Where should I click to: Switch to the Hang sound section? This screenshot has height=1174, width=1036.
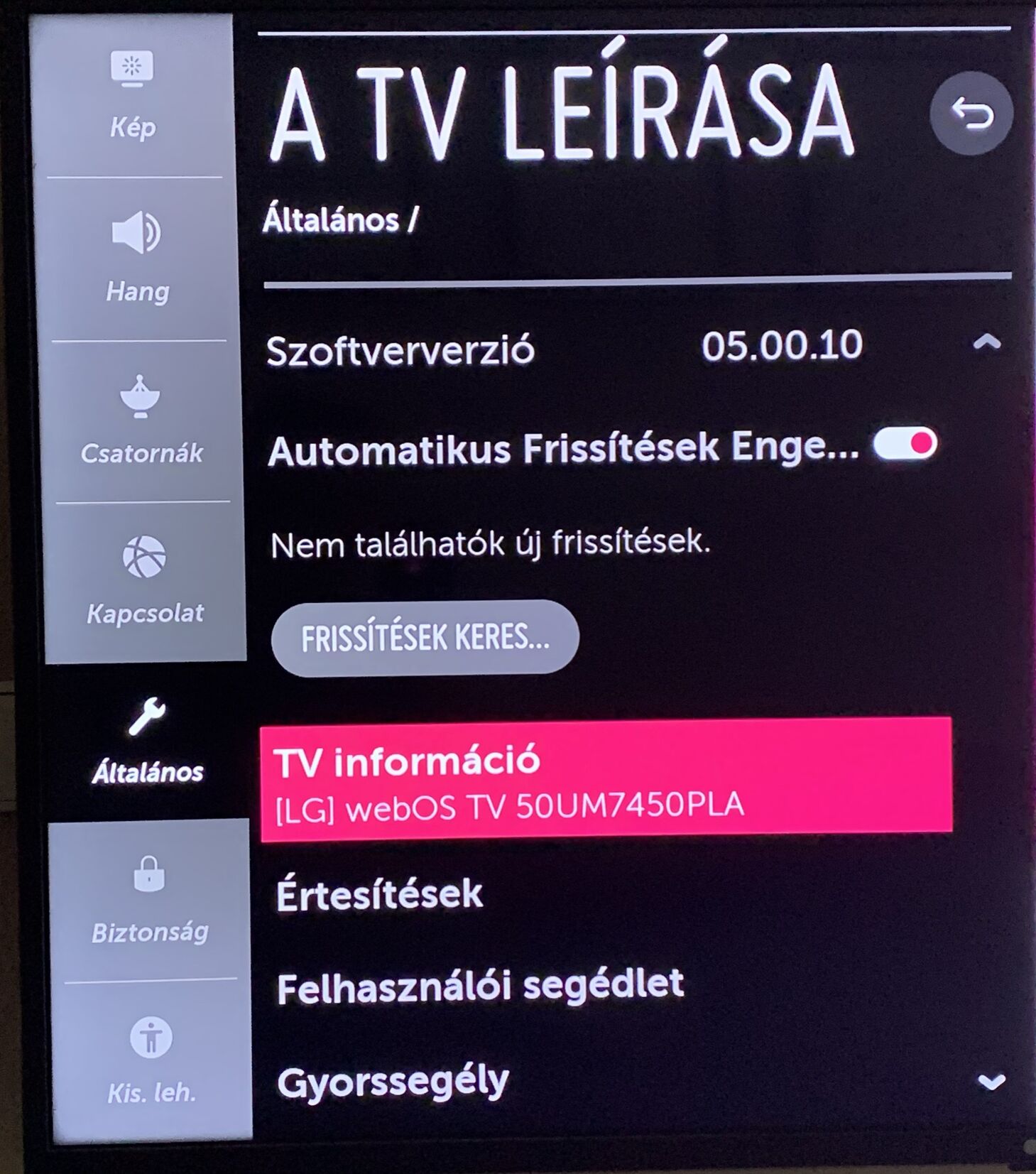point(138,259)
